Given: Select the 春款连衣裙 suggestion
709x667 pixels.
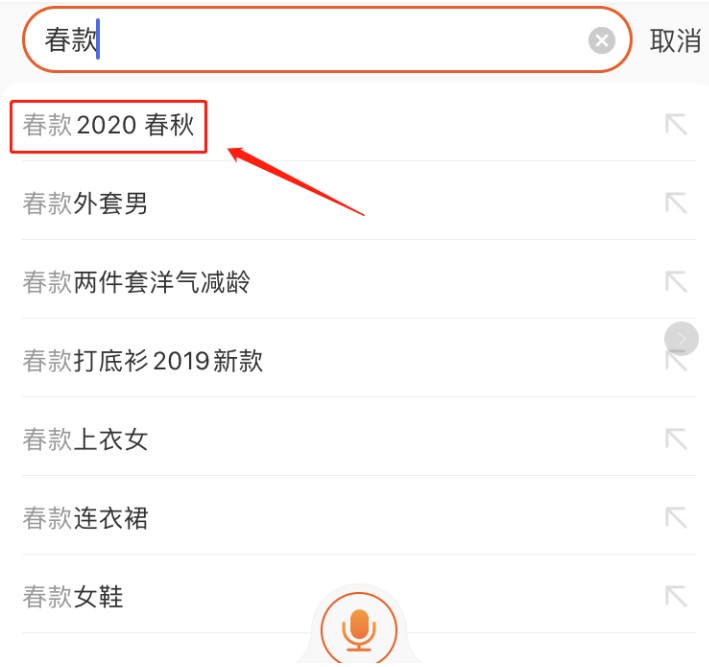Looking at the screenshot, I should click(86, 519).
